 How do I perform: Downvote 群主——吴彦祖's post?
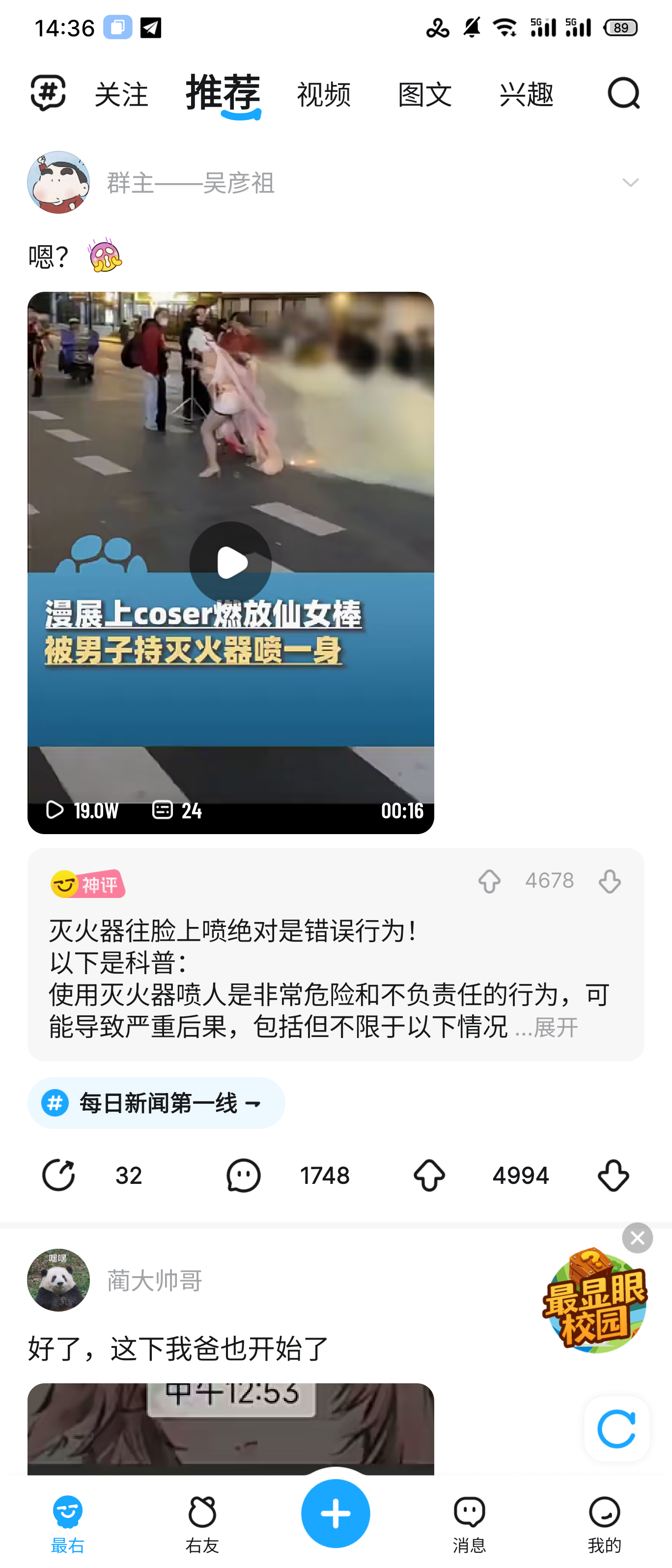coord(613,1175)
